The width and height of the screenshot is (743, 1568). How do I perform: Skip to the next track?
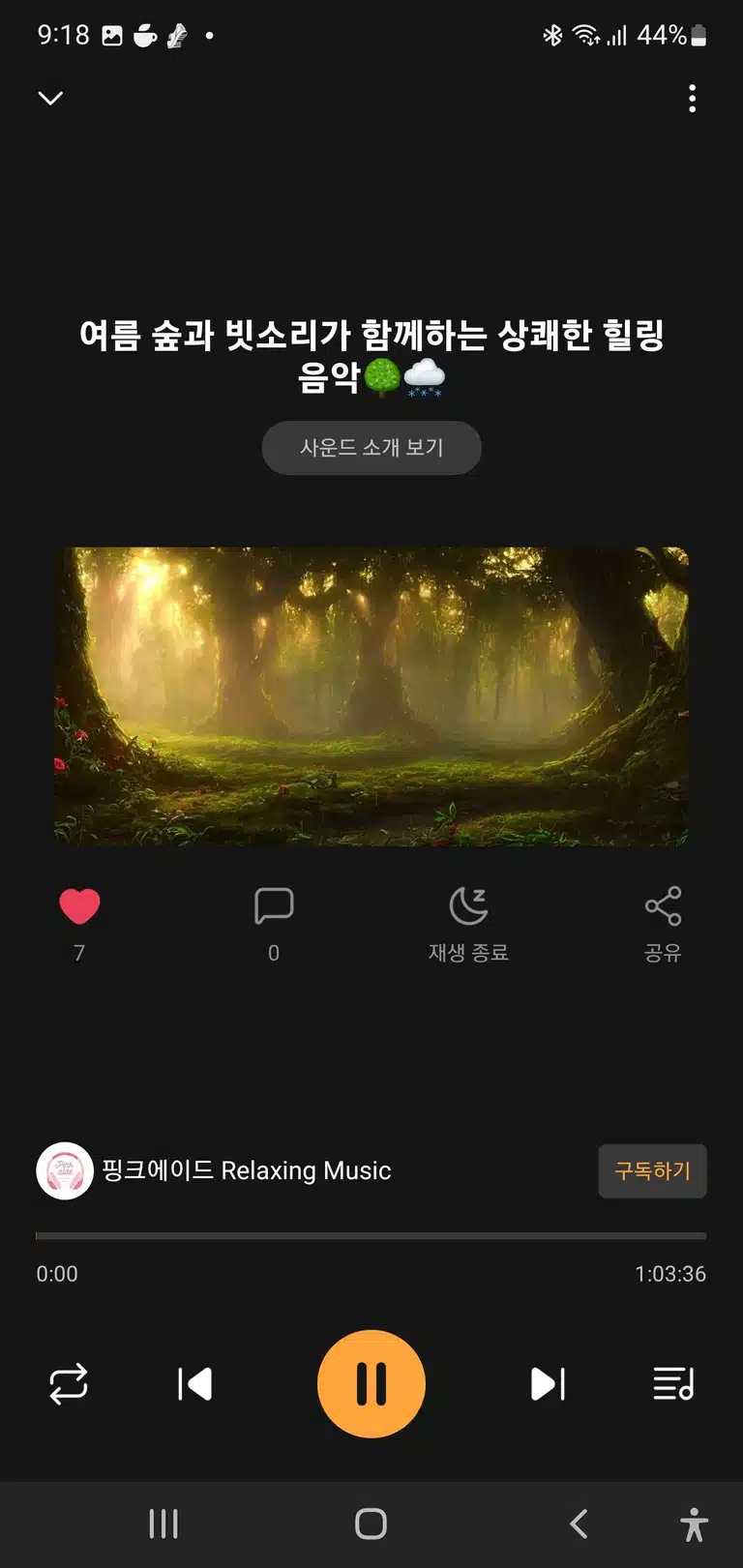click(x=548, y=1384)
